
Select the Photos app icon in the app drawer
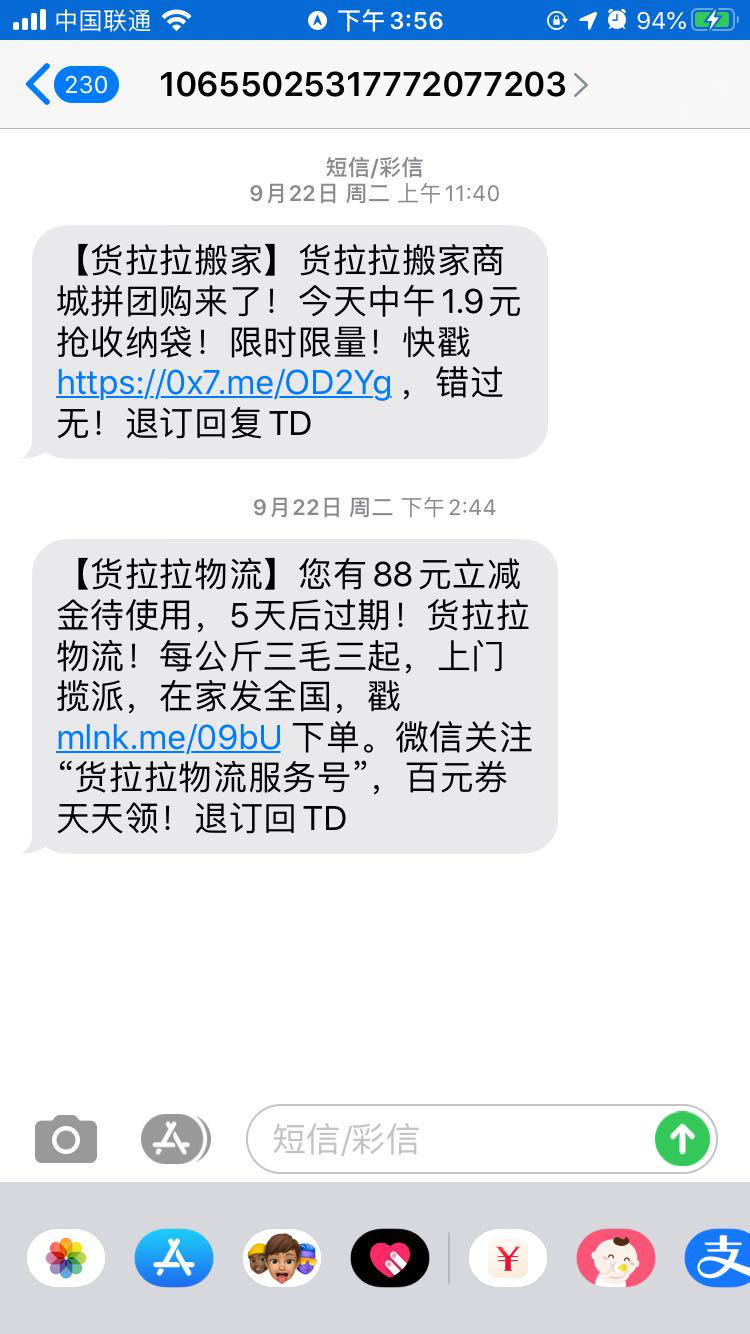click(65, 1258)
